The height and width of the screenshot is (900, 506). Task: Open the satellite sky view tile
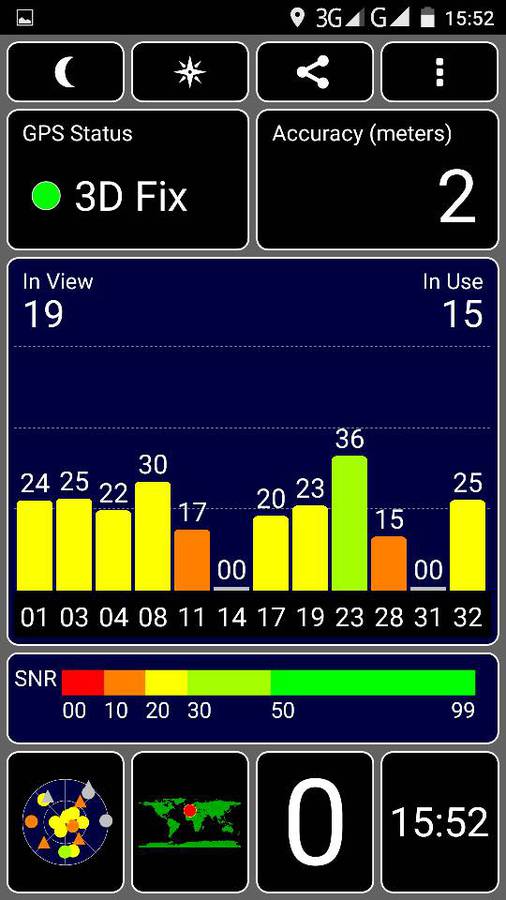click(x=65, y=823)
